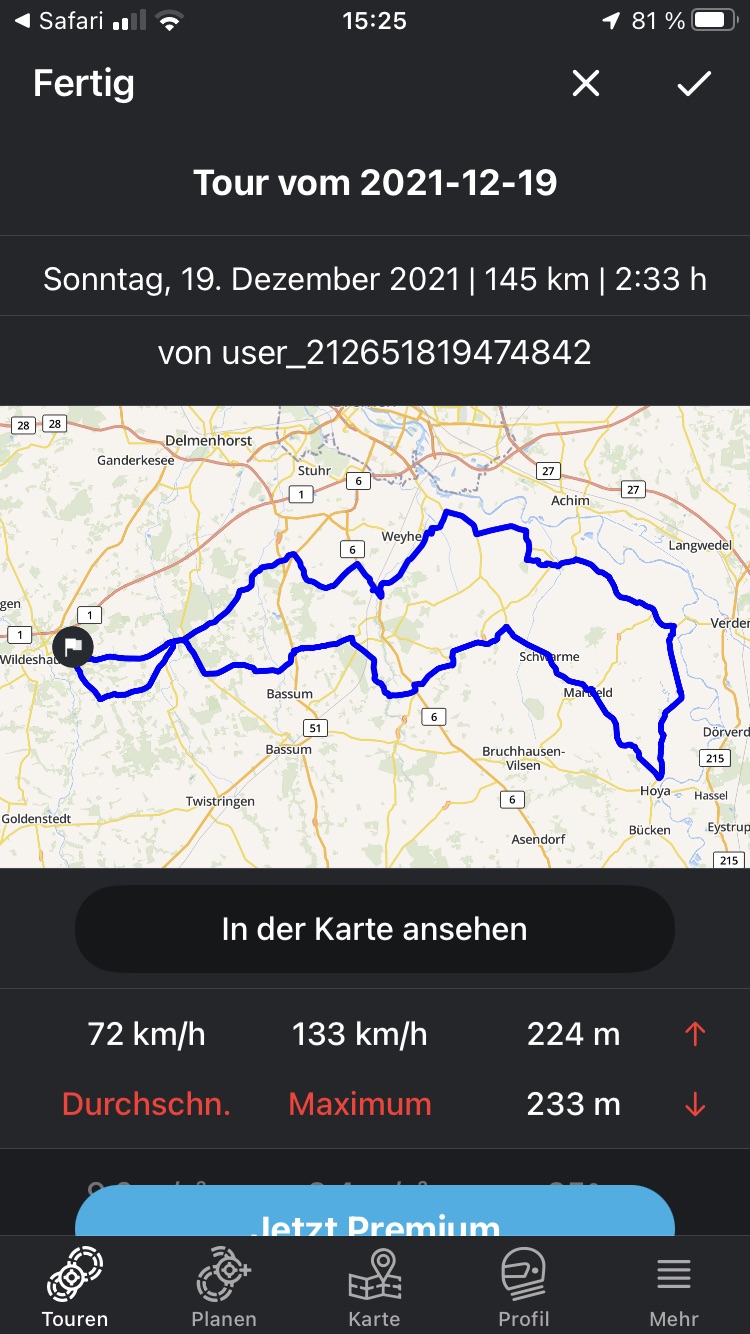This screenshot has height=1334, width=750.
Task: Confirm with the checkmark icon
Action: click(694, 84)
